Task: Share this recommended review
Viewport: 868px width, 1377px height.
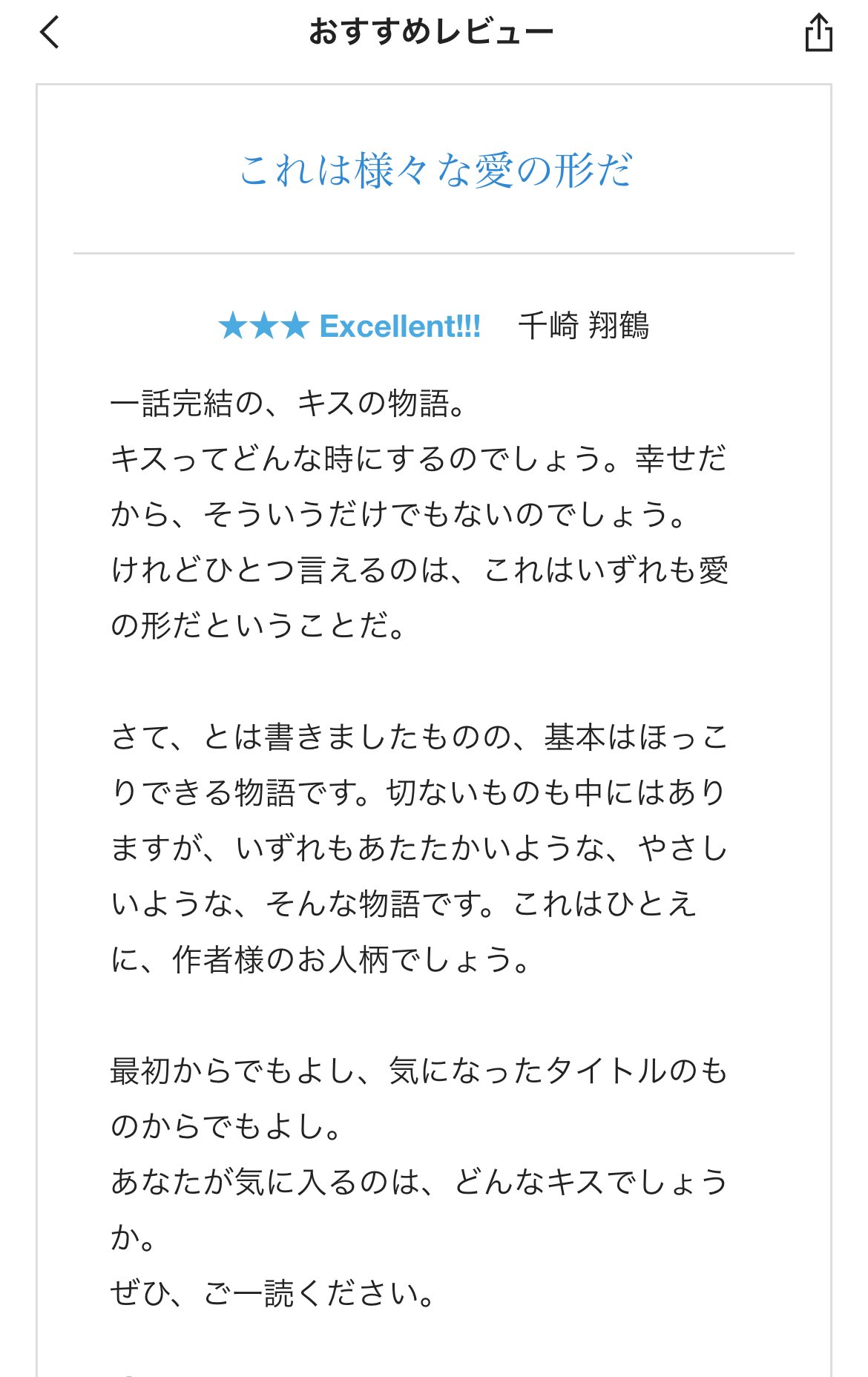Action: (818, 33)
